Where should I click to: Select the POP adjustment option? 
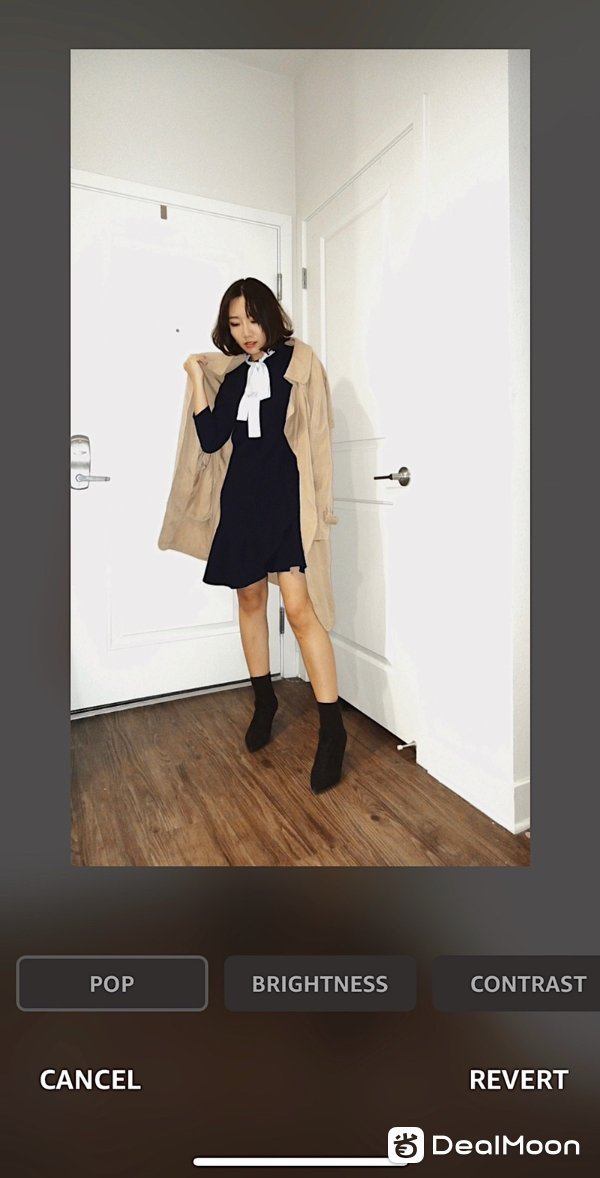pyautogui.click(x=112, y=984)
